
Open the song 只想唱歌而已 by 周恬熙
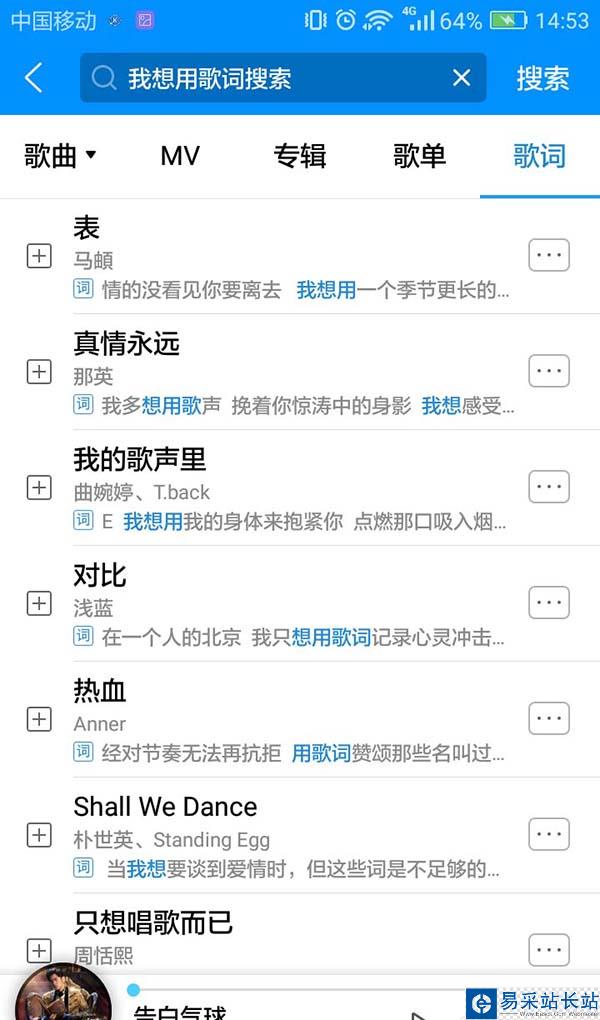click(x=290, y=935)
